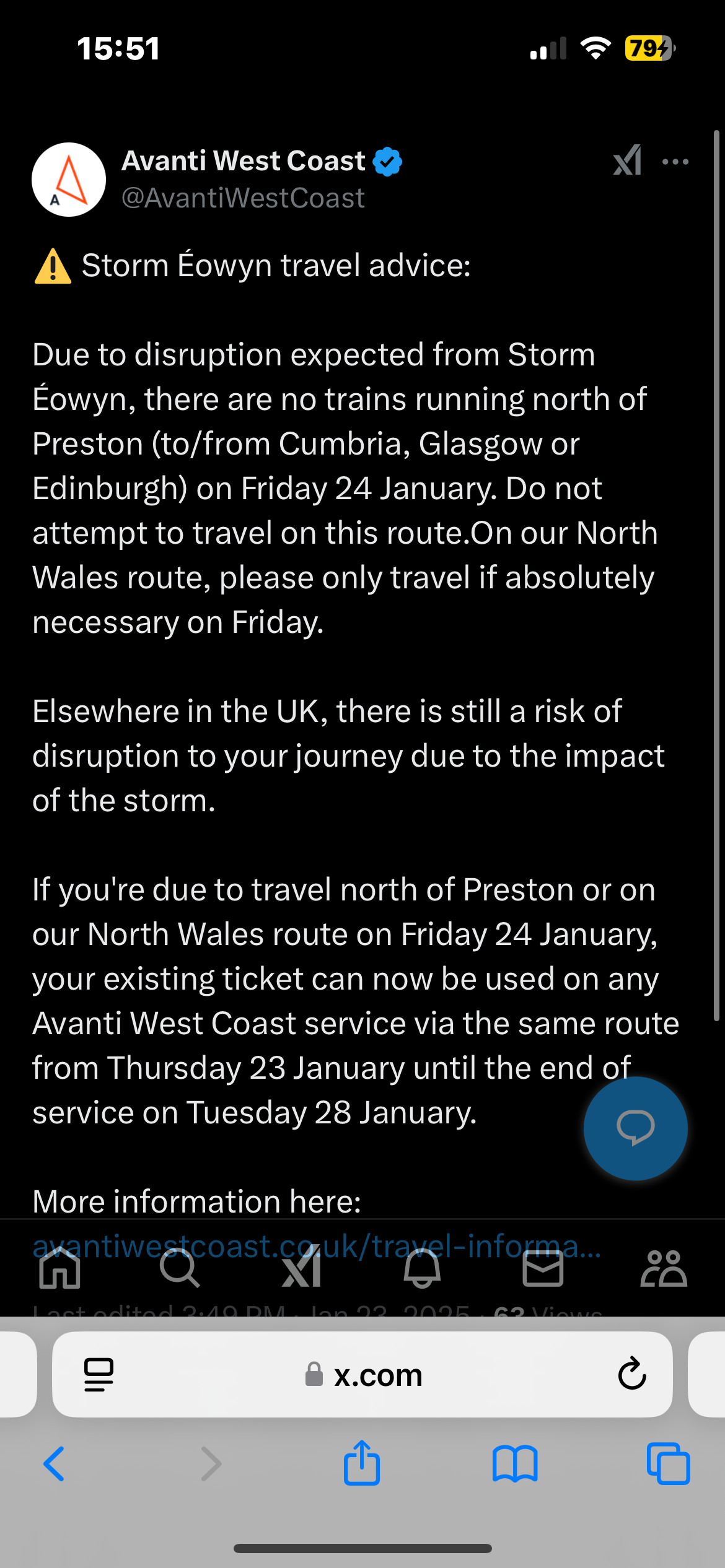Open the notifications bell tab
725x1568 pixels.
(x=422, y=1268)
